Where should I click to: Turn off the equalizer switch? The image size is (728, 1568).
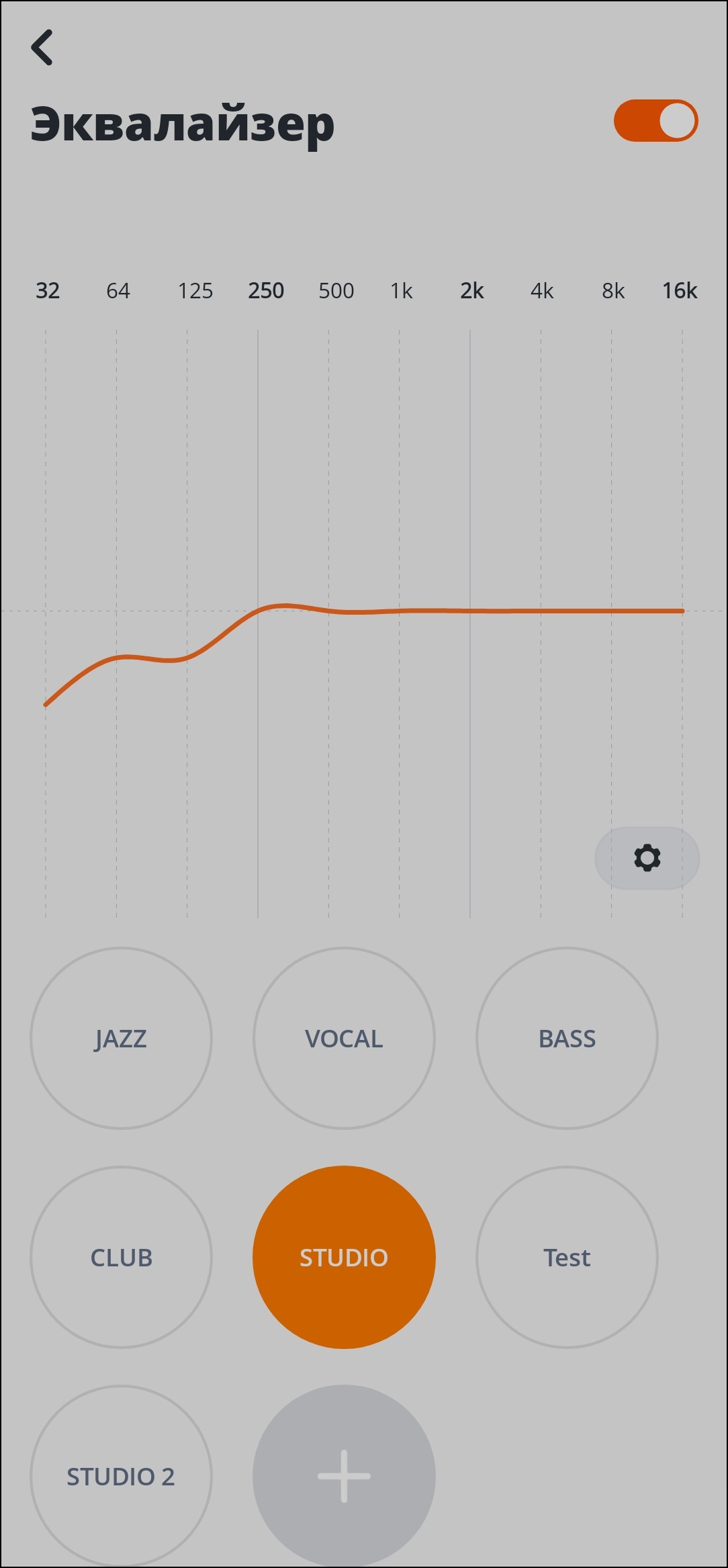click(655, 121)
